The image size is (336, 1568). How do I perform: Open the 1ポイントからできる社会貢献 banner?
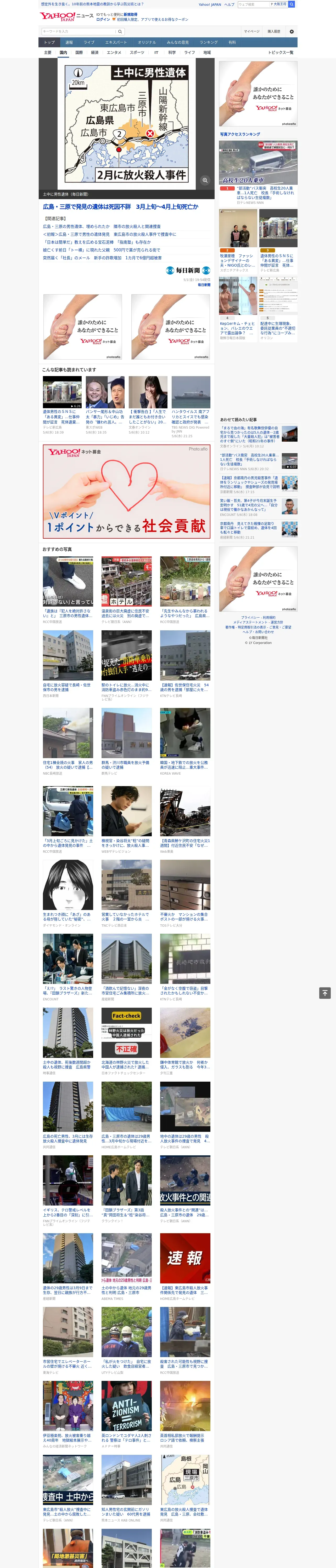(x=126, y=491)
